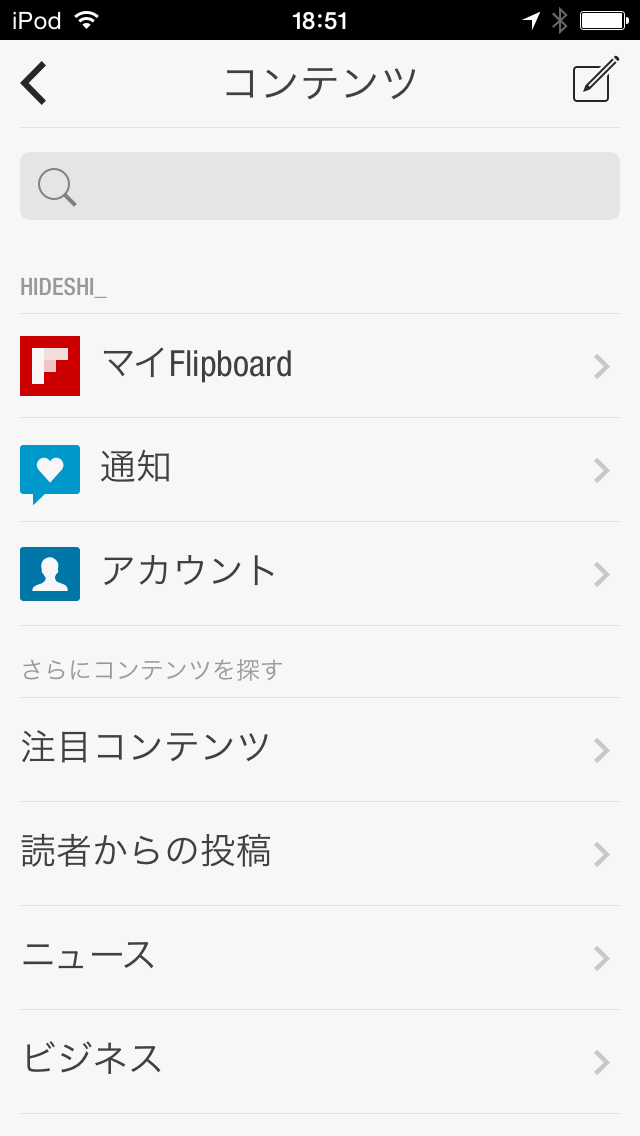Go back using the top-left arrow
The height and width of the screenshot is (1136, 640).
(x=33, y=83)
